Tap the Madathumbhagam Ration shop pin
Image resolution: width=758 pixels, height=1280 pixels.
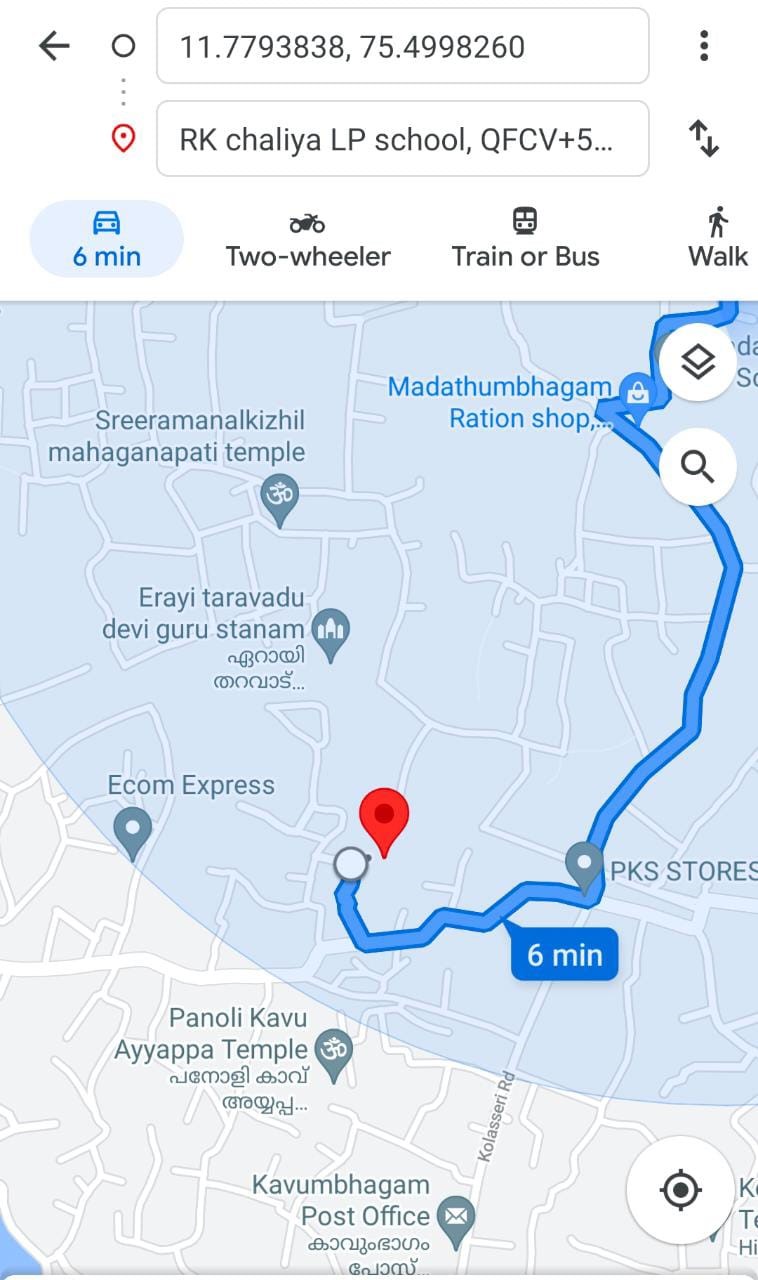(x=637, y=393)
